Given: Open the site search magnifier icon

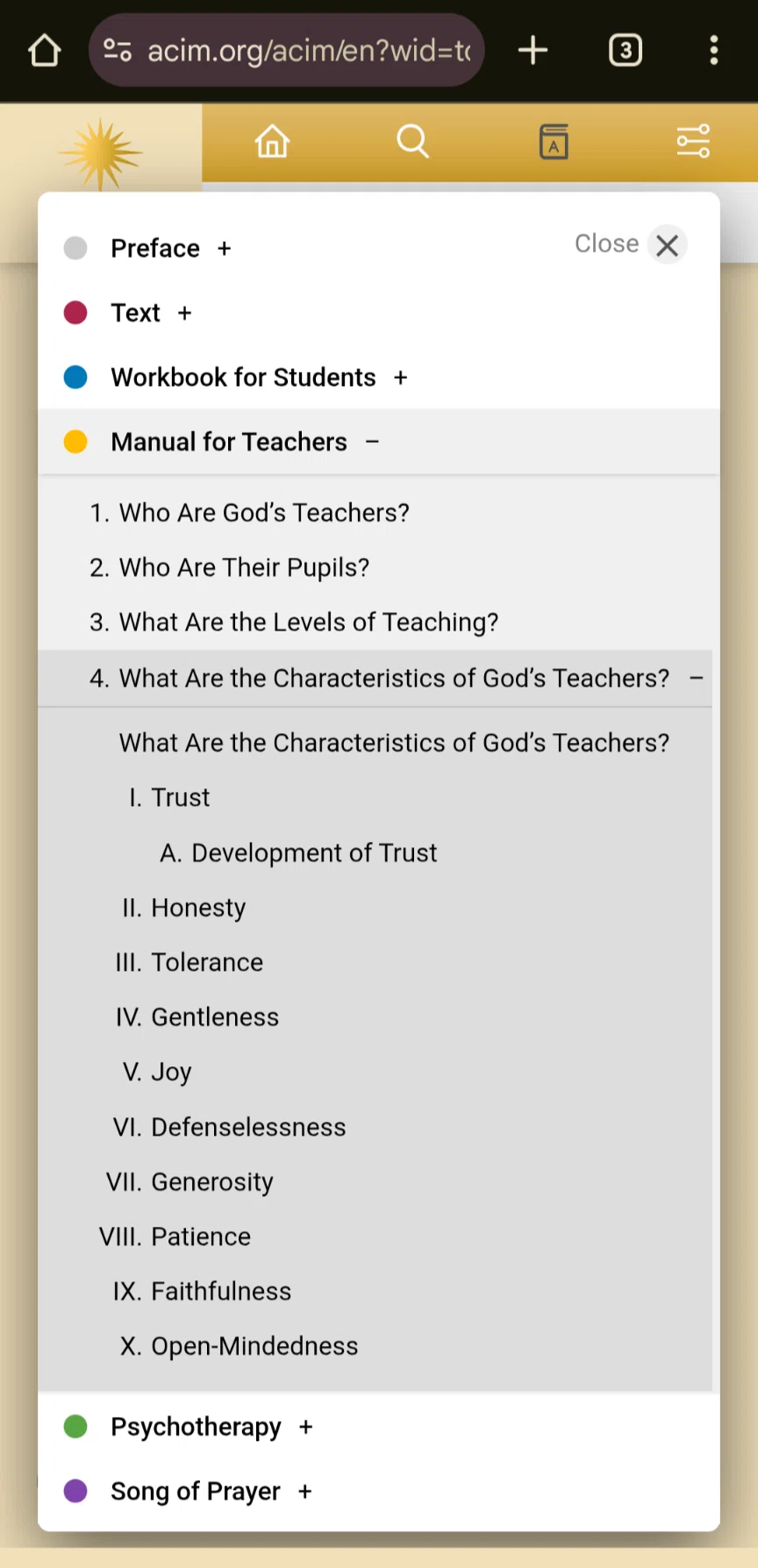Looking at the screenshot, I should 412,141.
